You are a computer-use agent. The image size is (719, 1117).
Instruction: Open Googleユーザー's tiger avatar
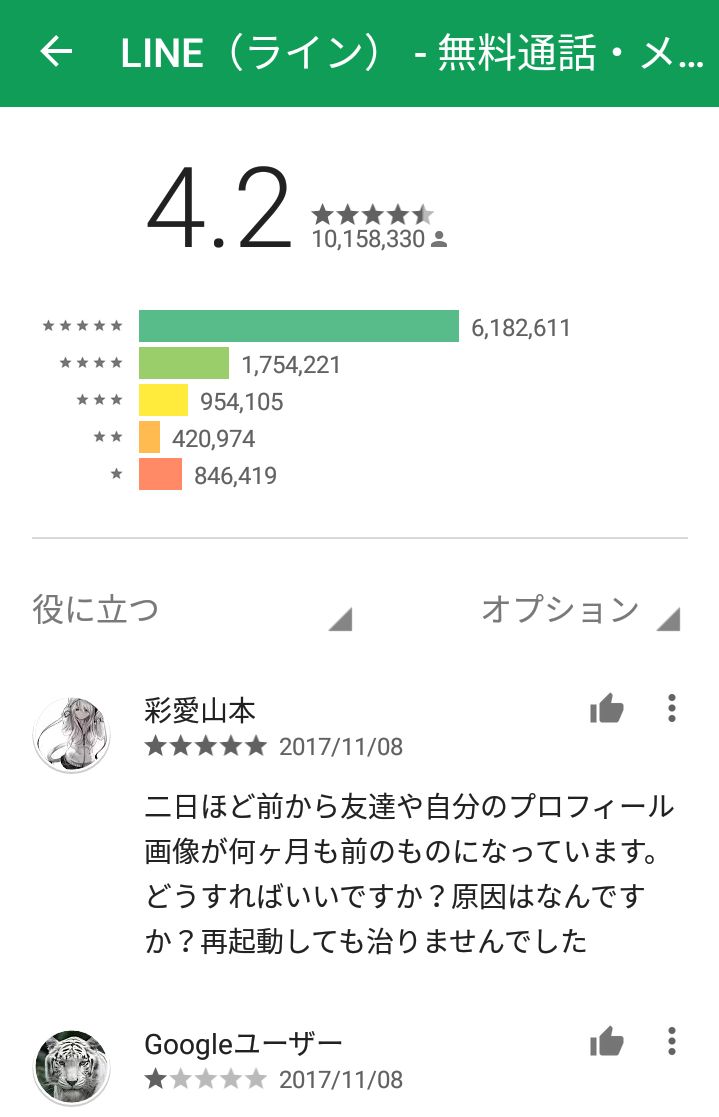tap(72, 1067)
